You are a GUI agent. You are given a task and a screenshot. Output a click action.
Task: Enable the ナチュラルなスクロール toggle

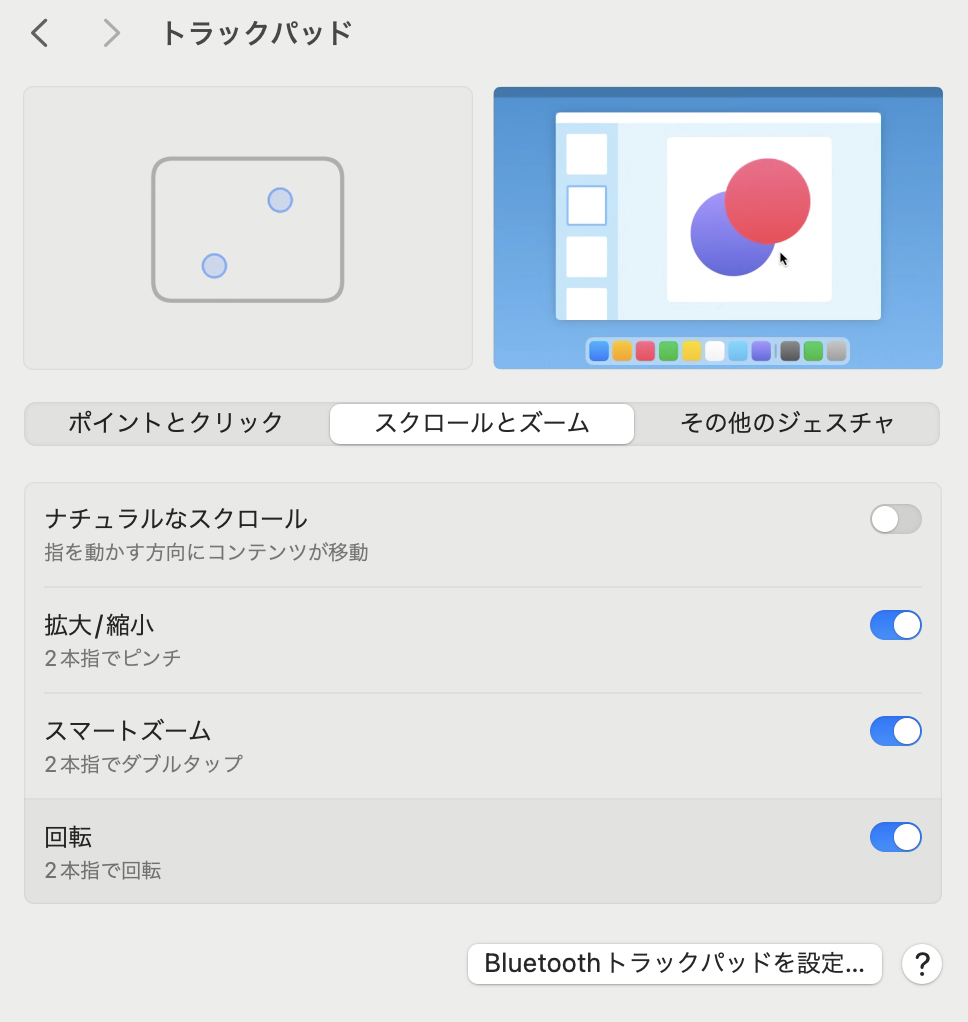(895, 519)
